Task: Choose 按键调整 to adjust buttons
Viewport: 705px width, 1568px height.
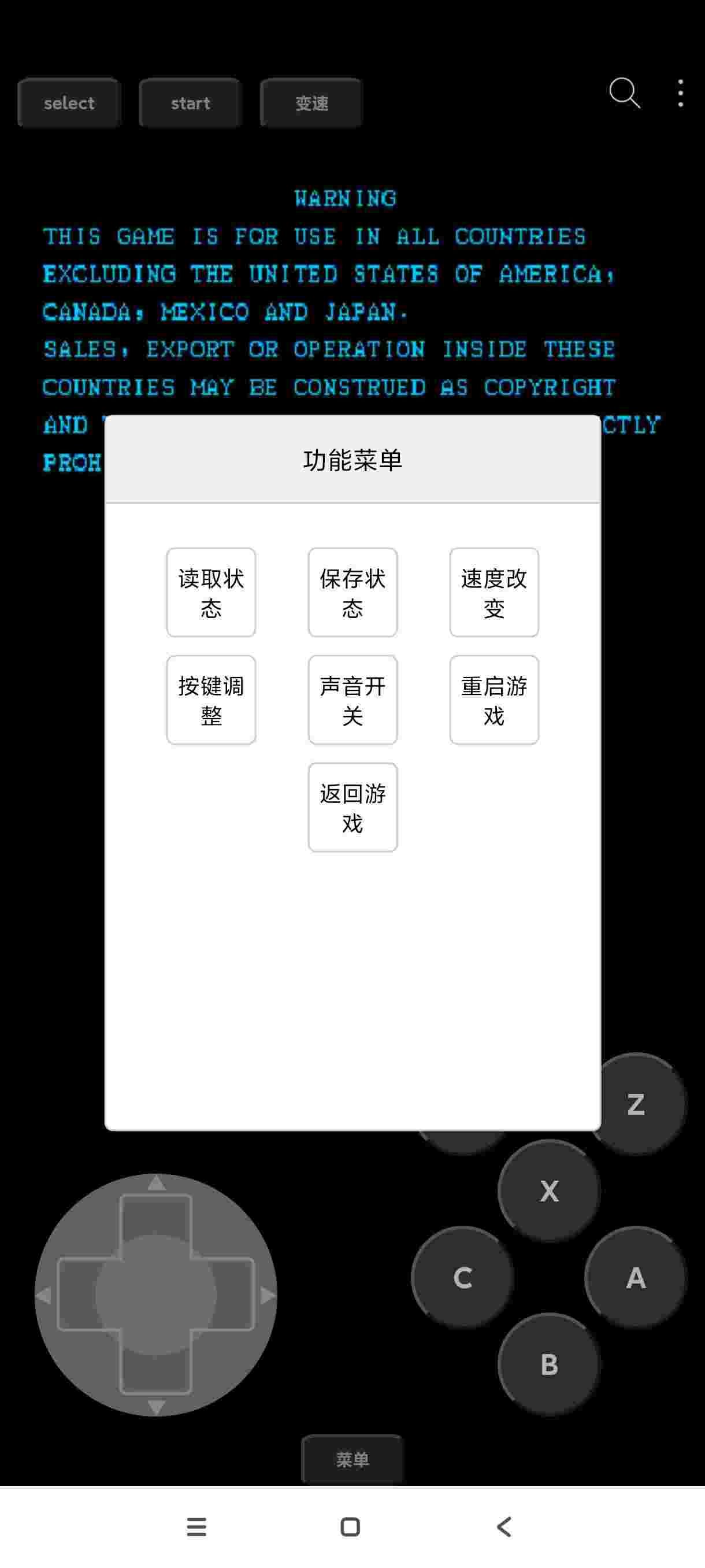Action: (211, 700)
